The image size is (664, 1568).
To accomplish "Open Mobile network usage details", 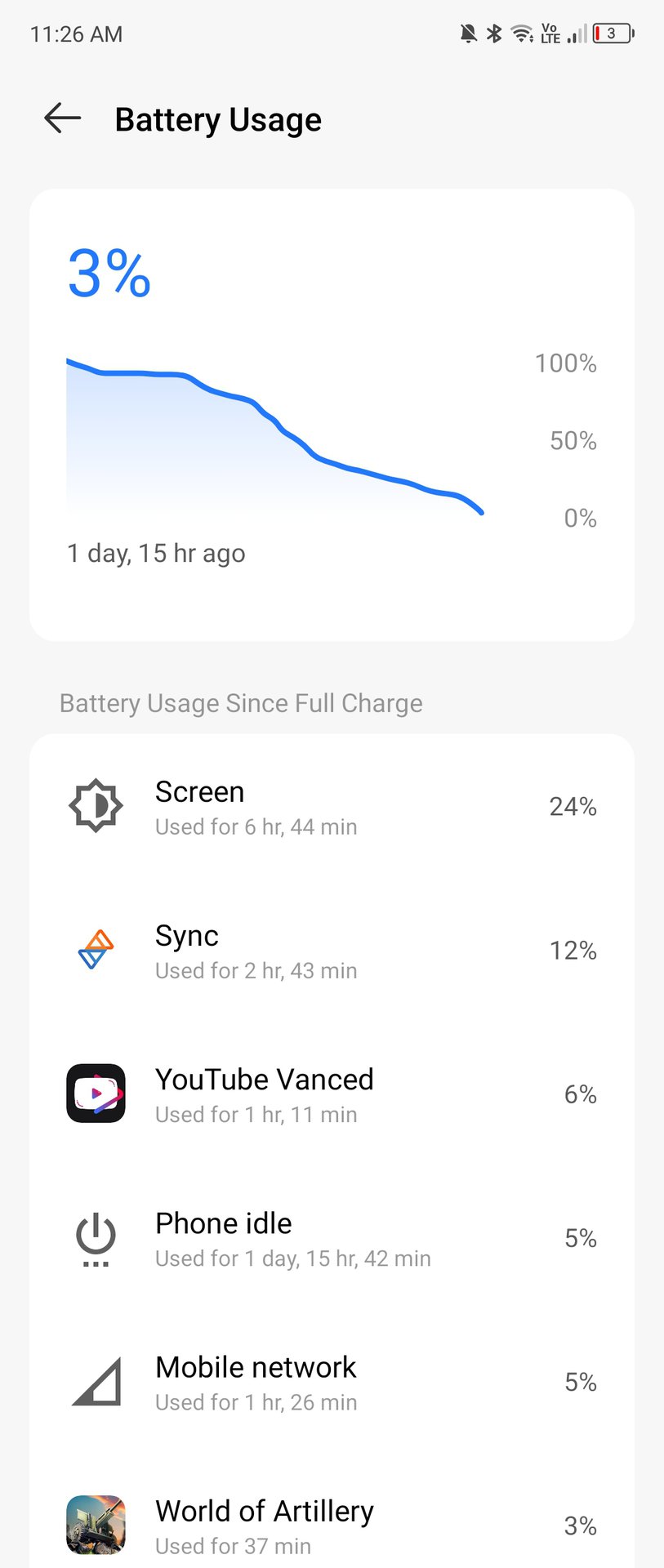I will click(332, 1382).
